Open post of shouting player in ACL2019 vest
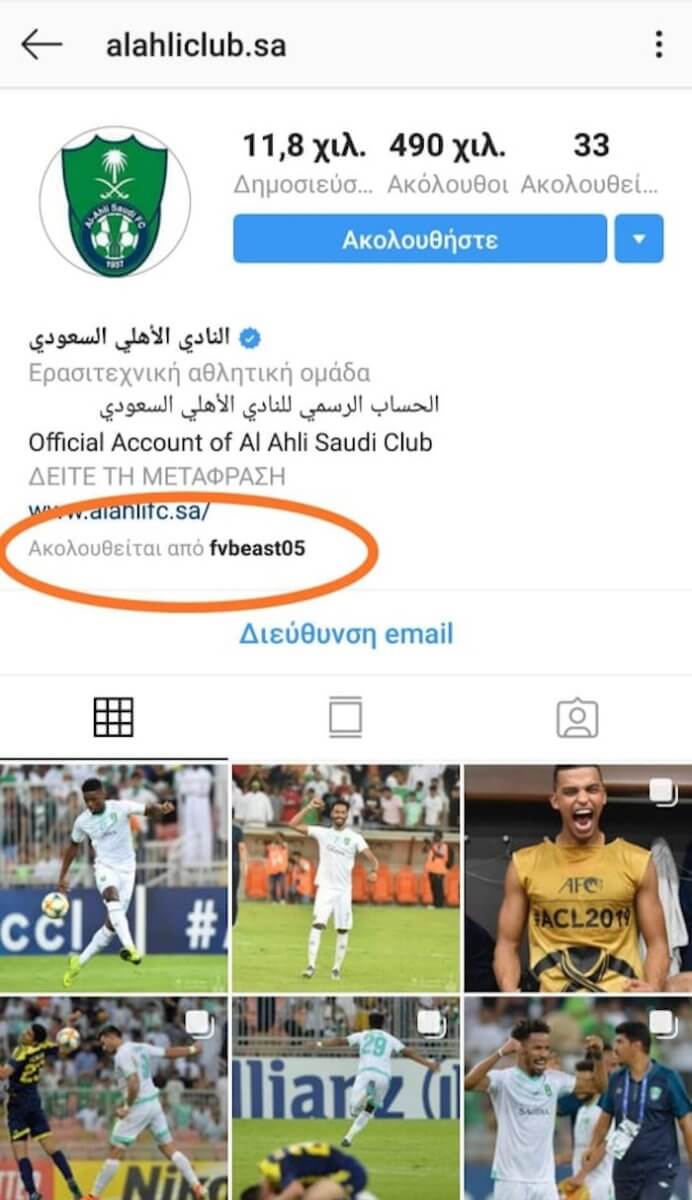 coord(578,877)
